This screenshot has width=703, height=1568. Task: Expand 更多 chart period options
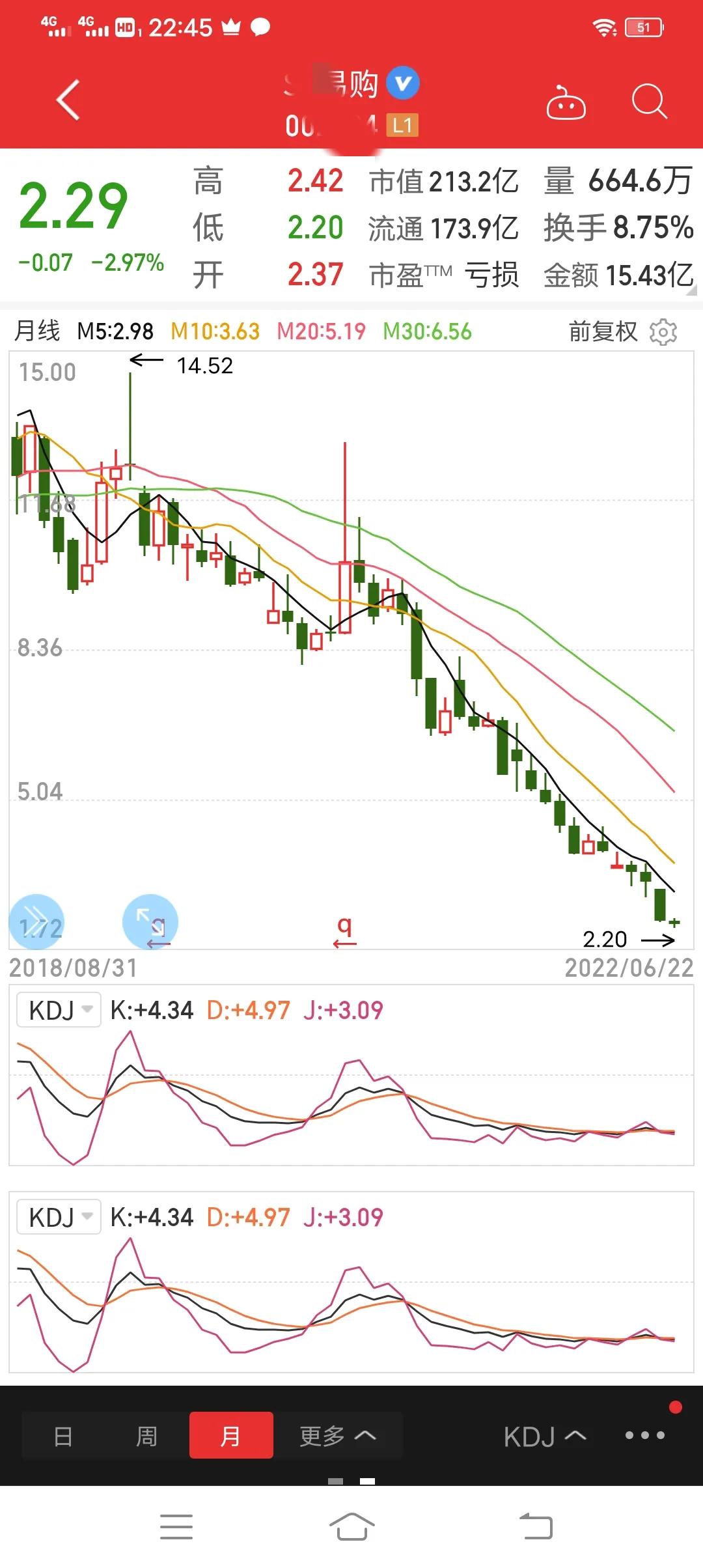pyautogui.click(x=337, y=1435)
